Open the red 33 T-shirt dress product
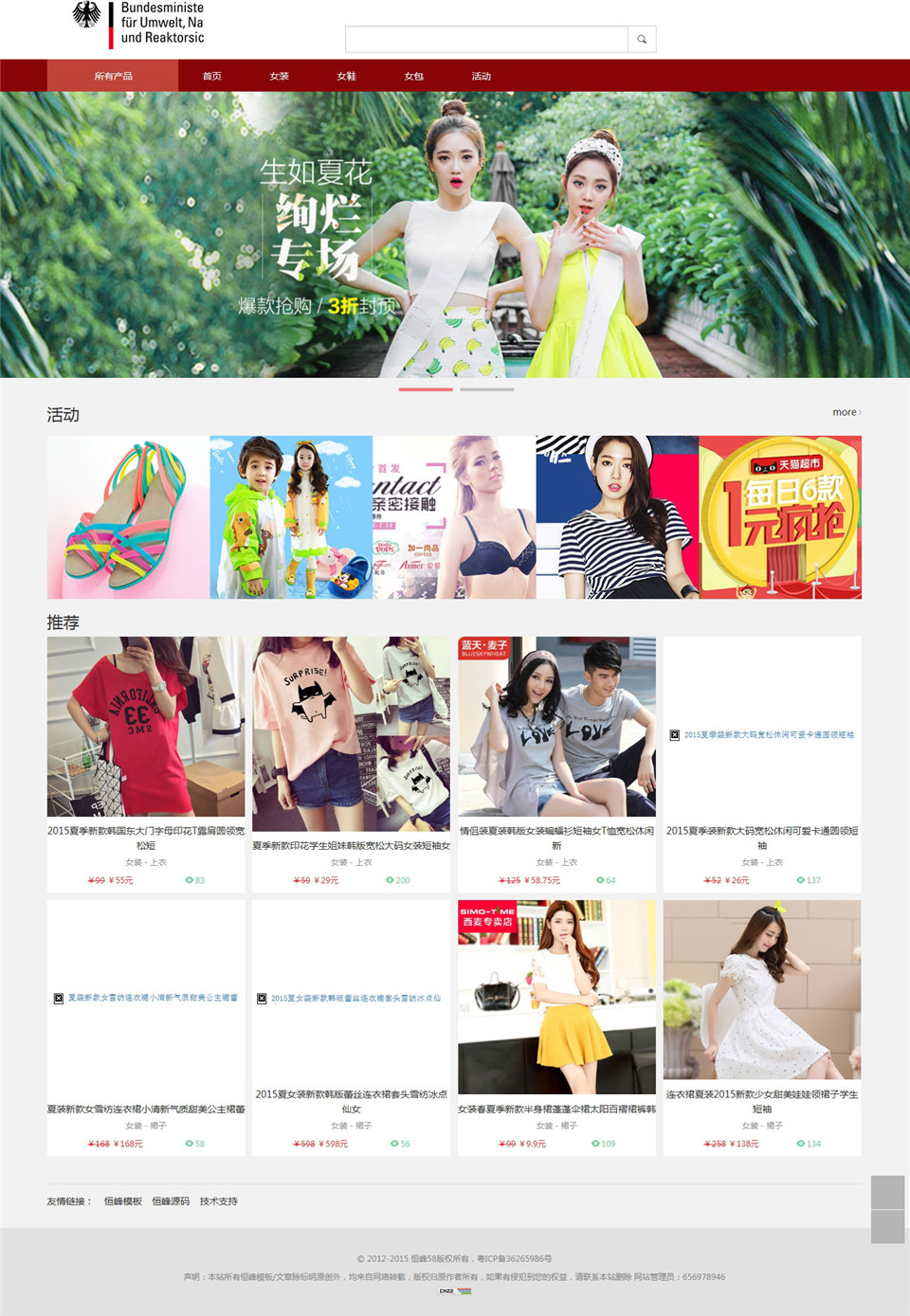The height and width of the screenshot is (1316, 910). (146, 727)
